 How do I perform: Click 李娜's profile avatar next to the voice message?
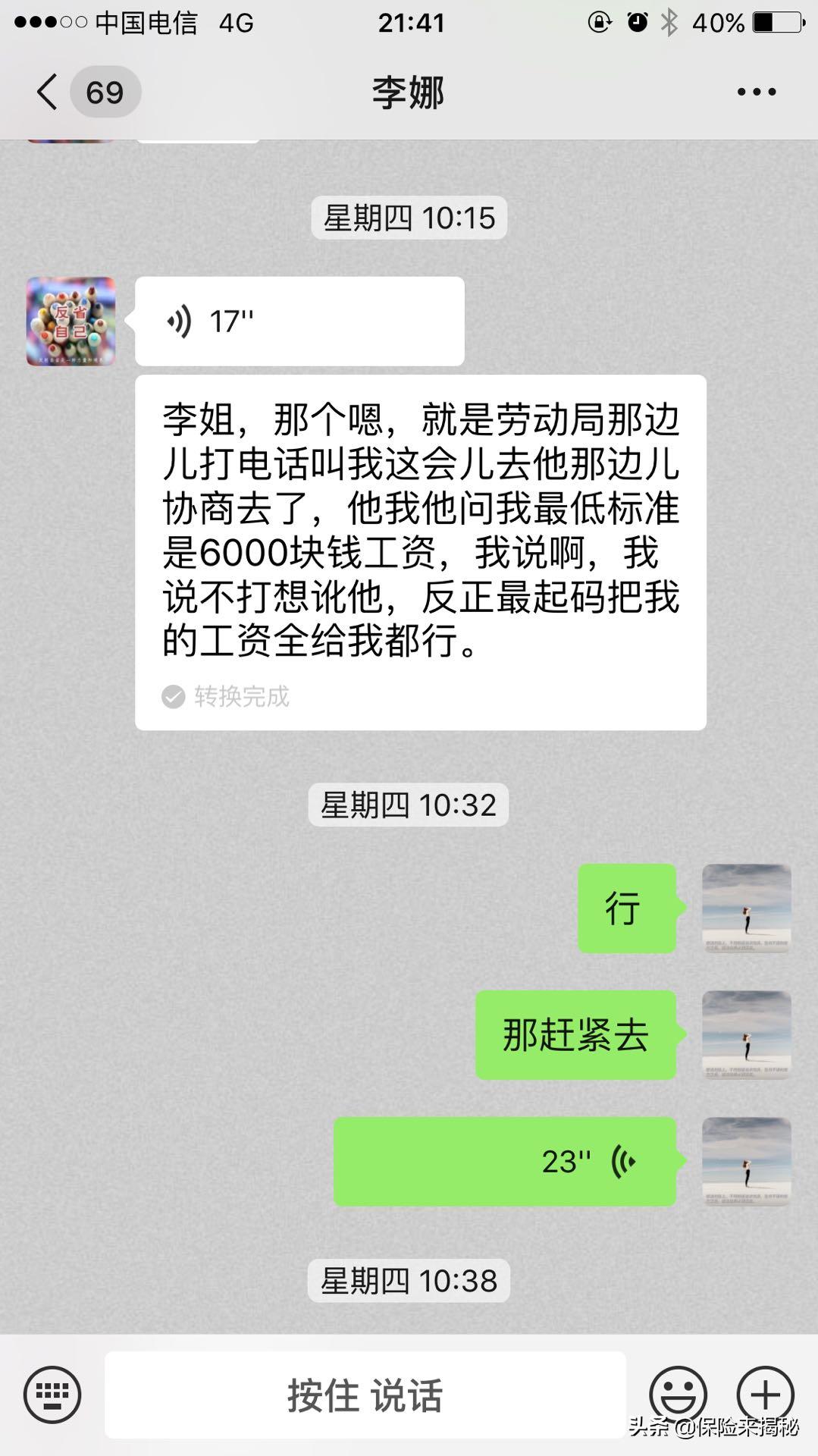pyautogui.click(x=72, y=321)
